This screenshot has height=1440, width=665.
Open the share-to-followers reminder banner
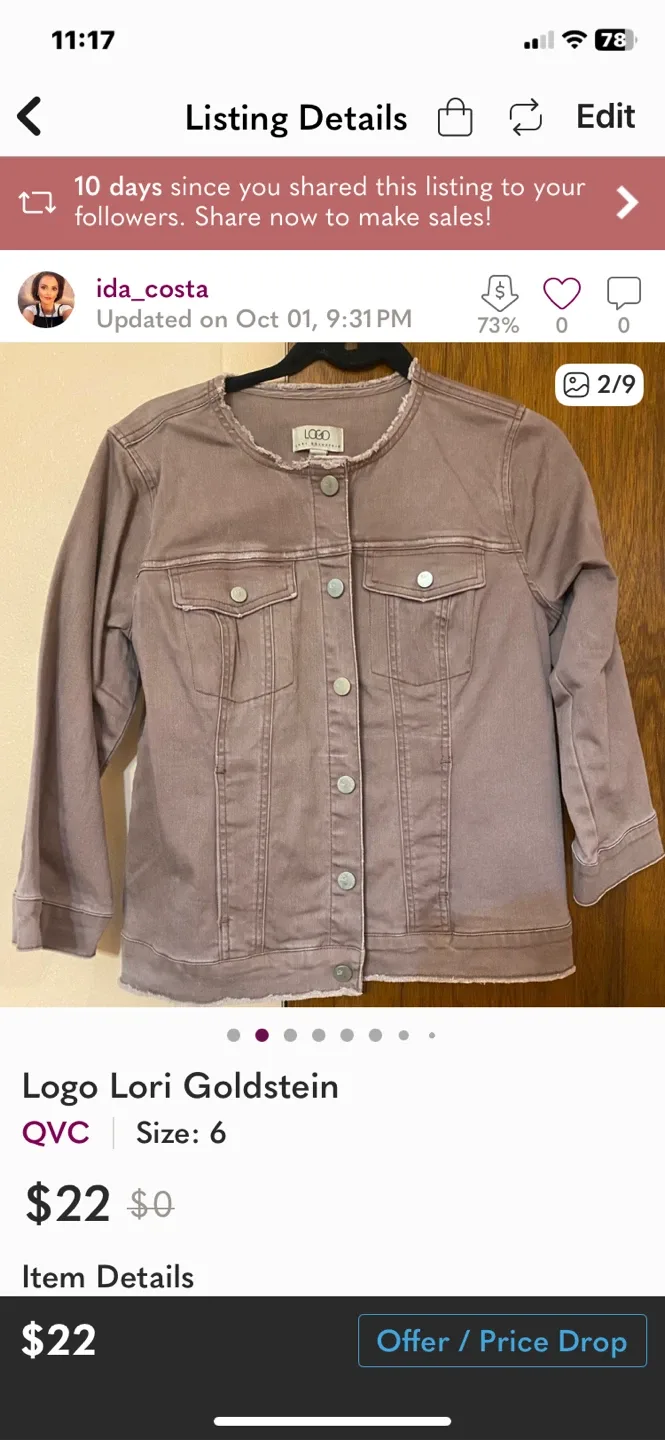332,202
